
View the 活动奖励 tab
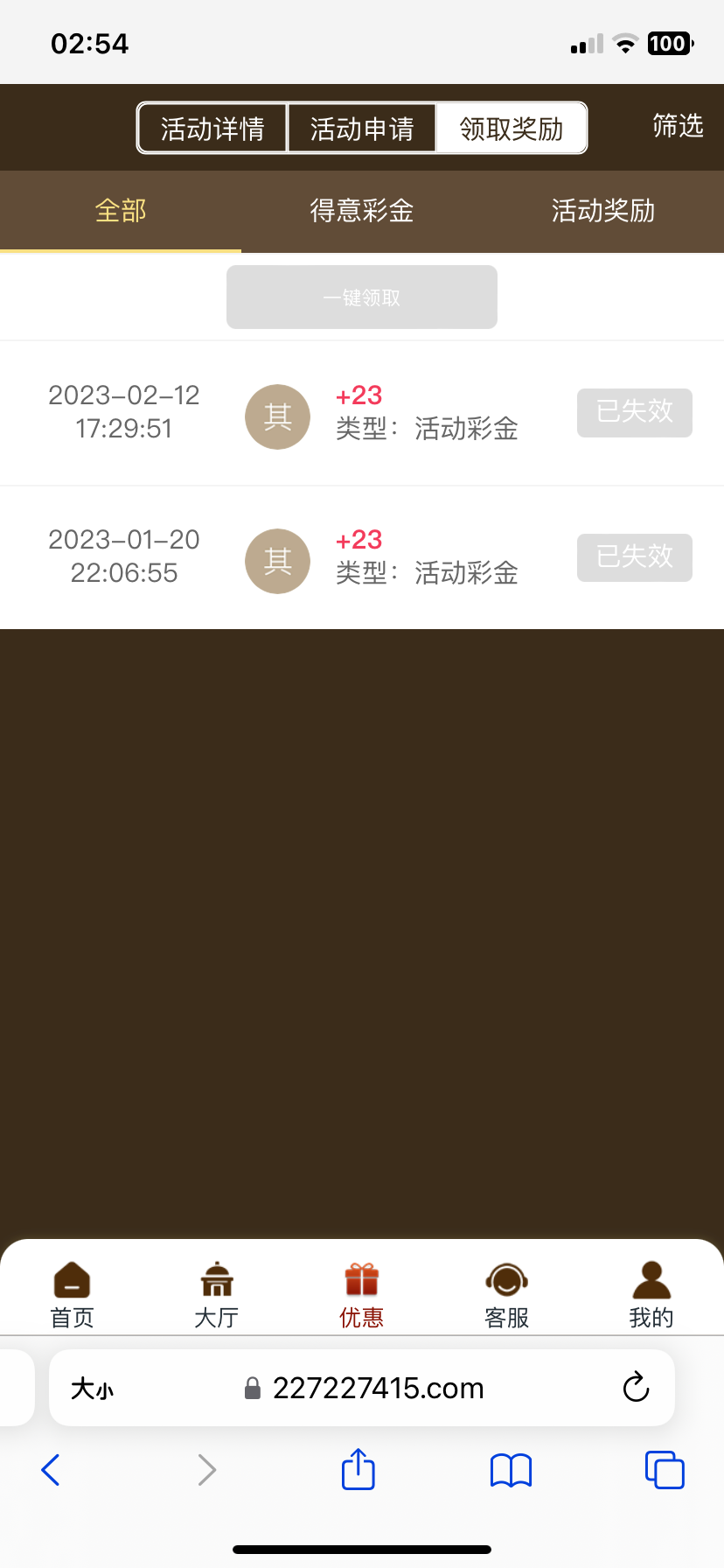point(603,211)
